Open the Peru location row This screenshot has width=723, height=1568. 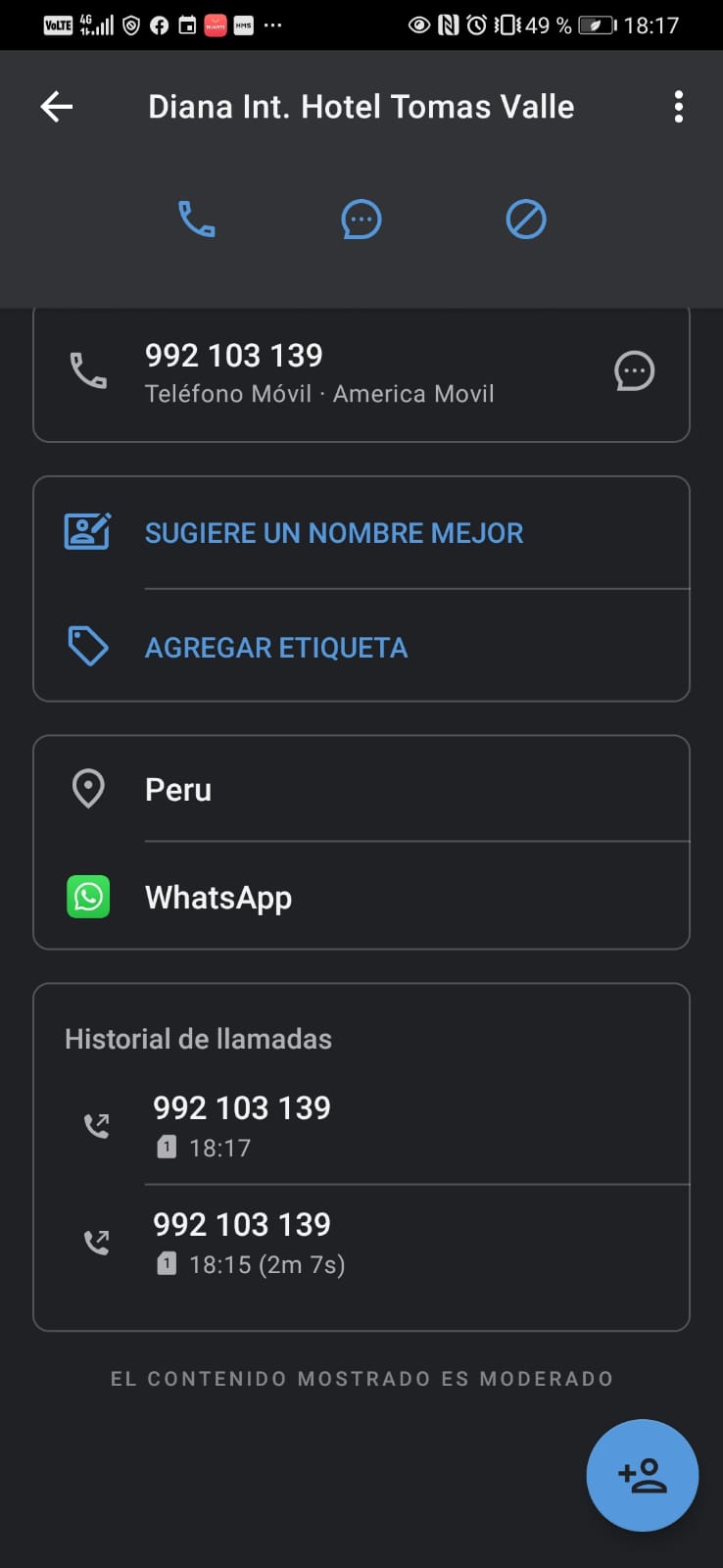(361, 789)
